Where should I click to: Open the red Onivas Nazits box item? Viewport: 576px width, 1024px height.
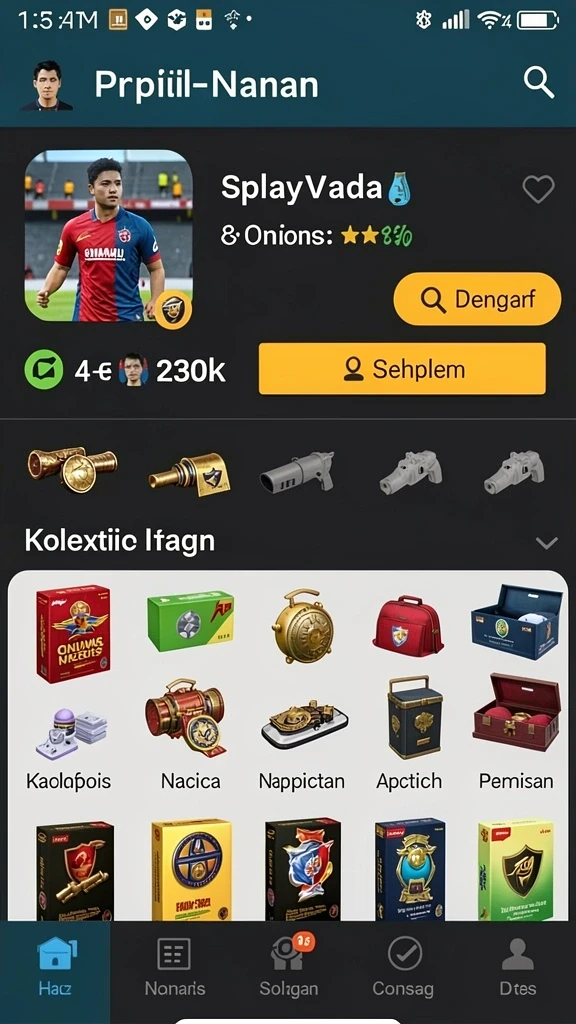pyautogui.click(x=72, y=633)
